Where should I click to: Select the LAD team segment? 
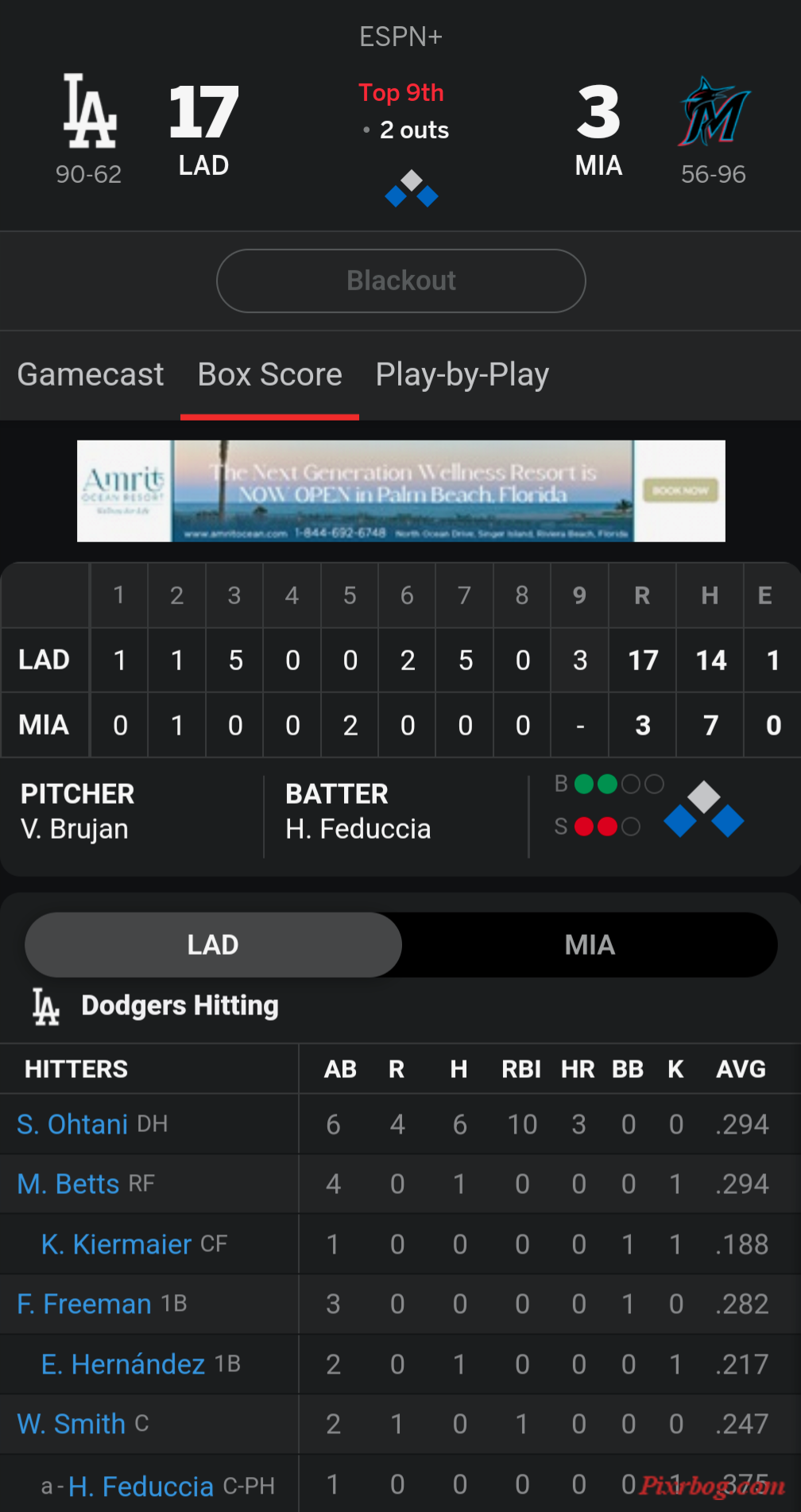click(213, 945)
